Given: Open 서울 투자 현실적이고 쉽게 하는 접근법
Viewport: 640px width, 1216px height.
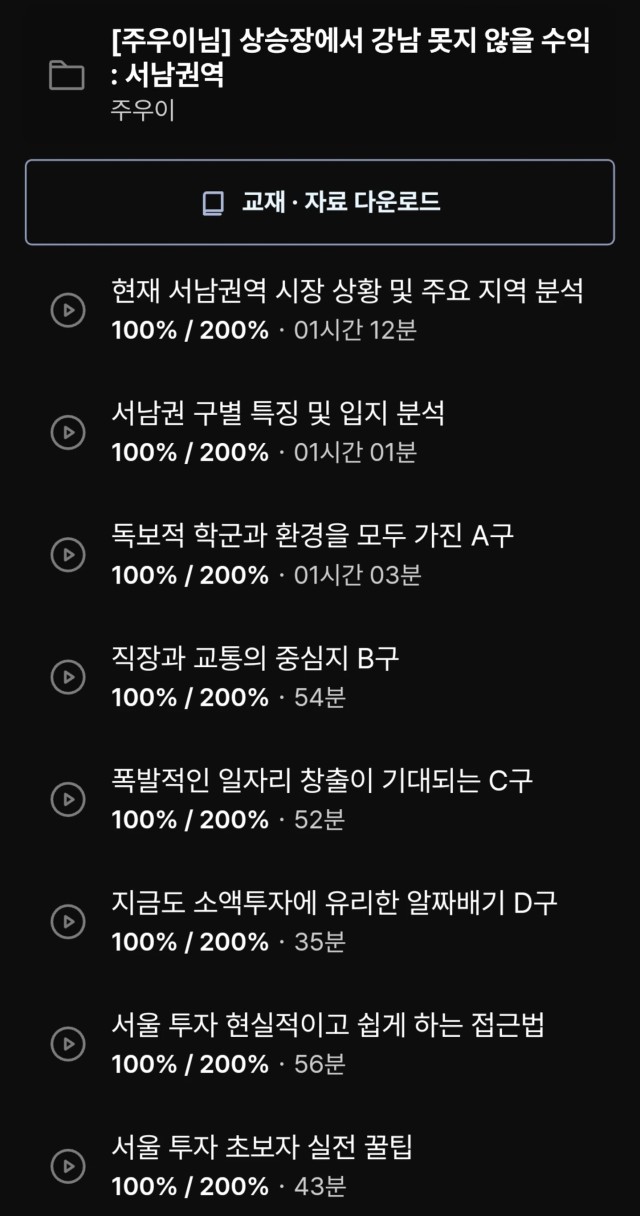Looking at the screenshot, I should click(320, 1044).
